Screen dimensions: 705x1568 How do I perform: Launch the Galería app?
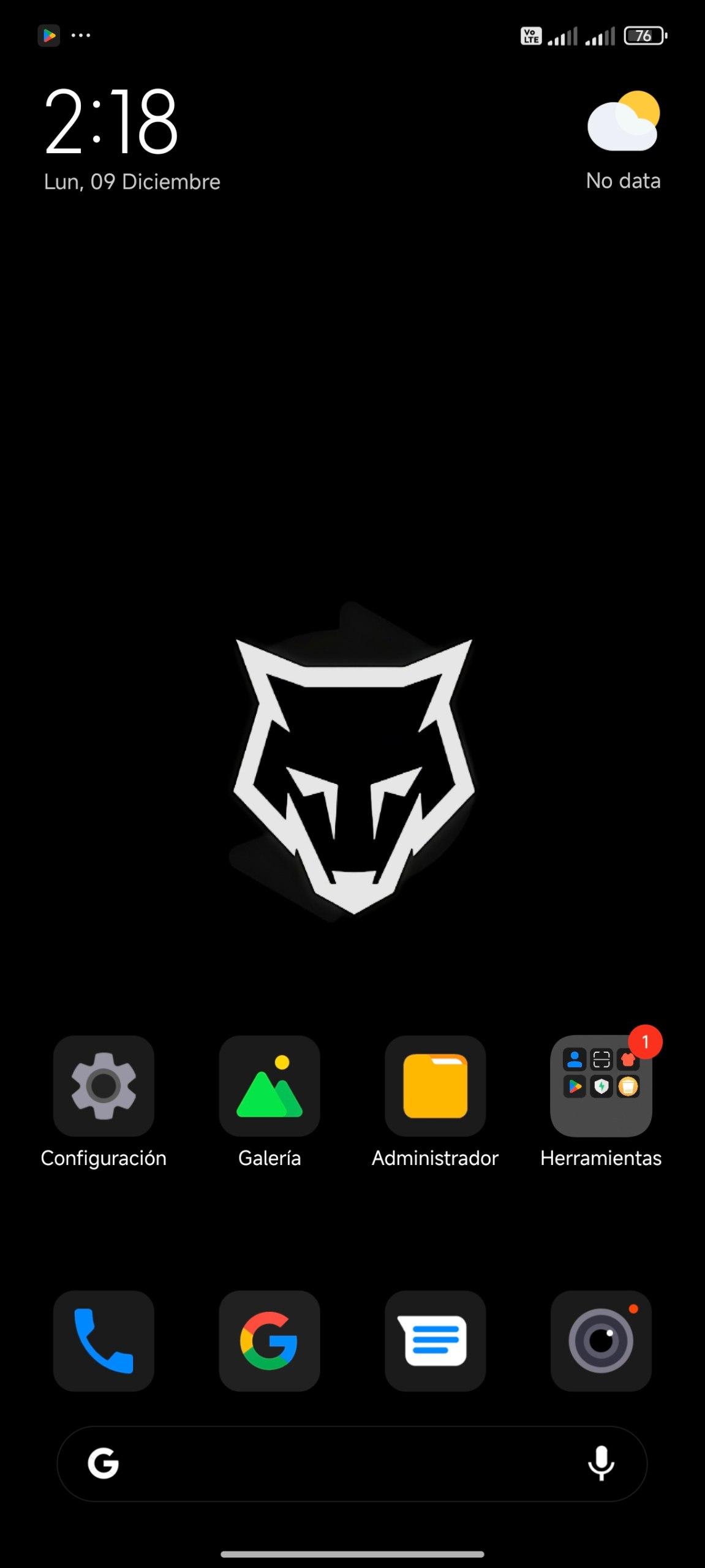coord(270,1086)
